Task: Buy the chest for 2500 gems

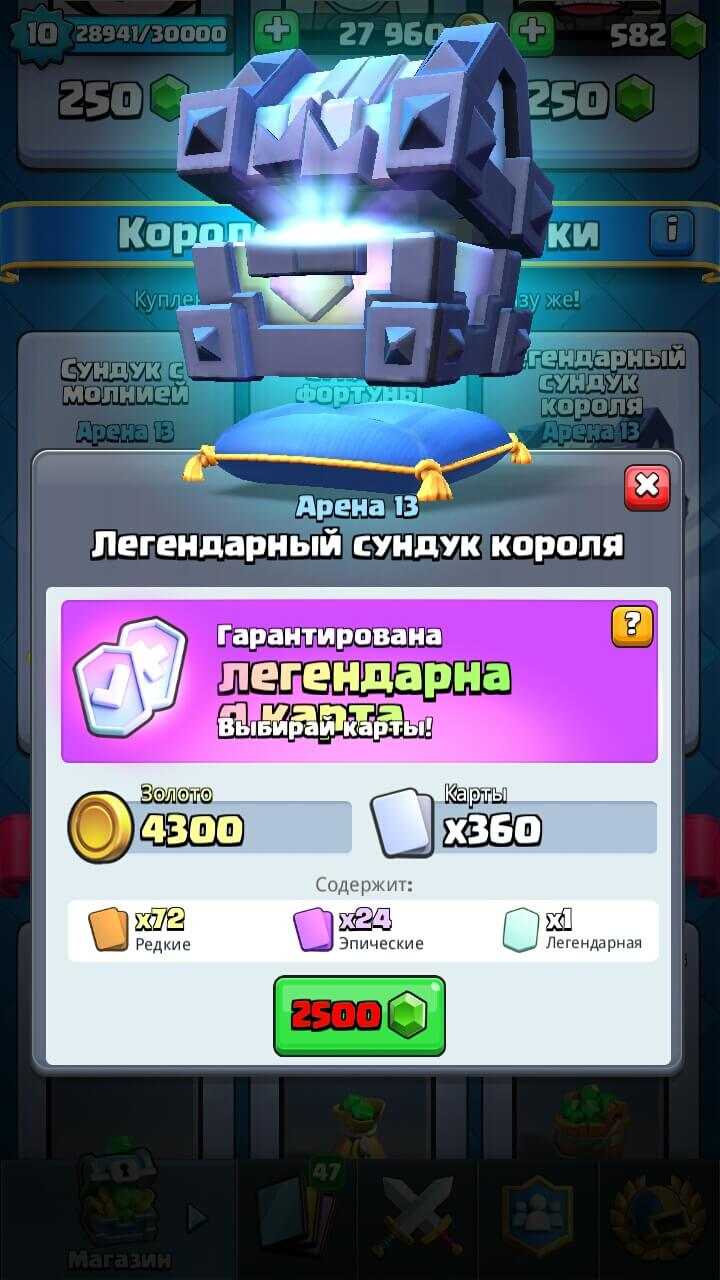Action: click(x=359, y=1016)
